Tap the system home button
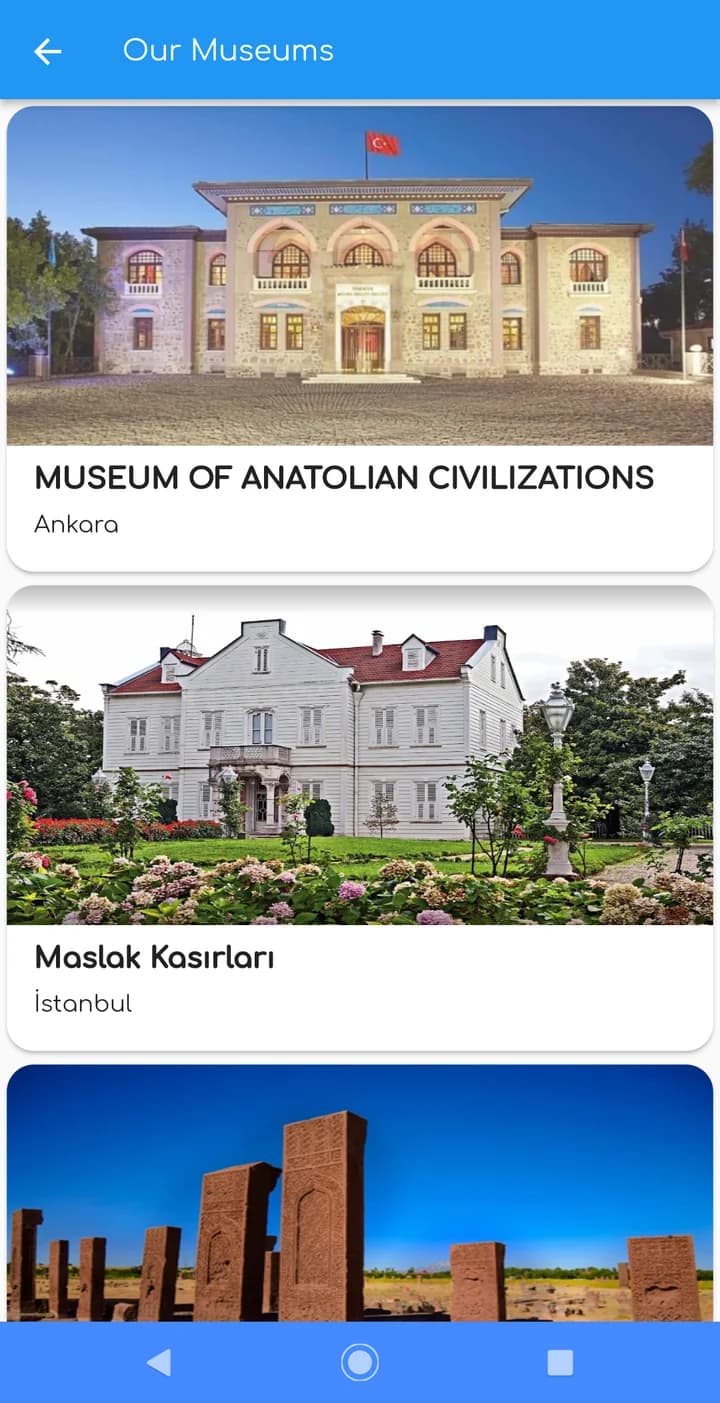Viewport: 720px width, 1403px height. pyautogui.click(x=360, y=1362)
